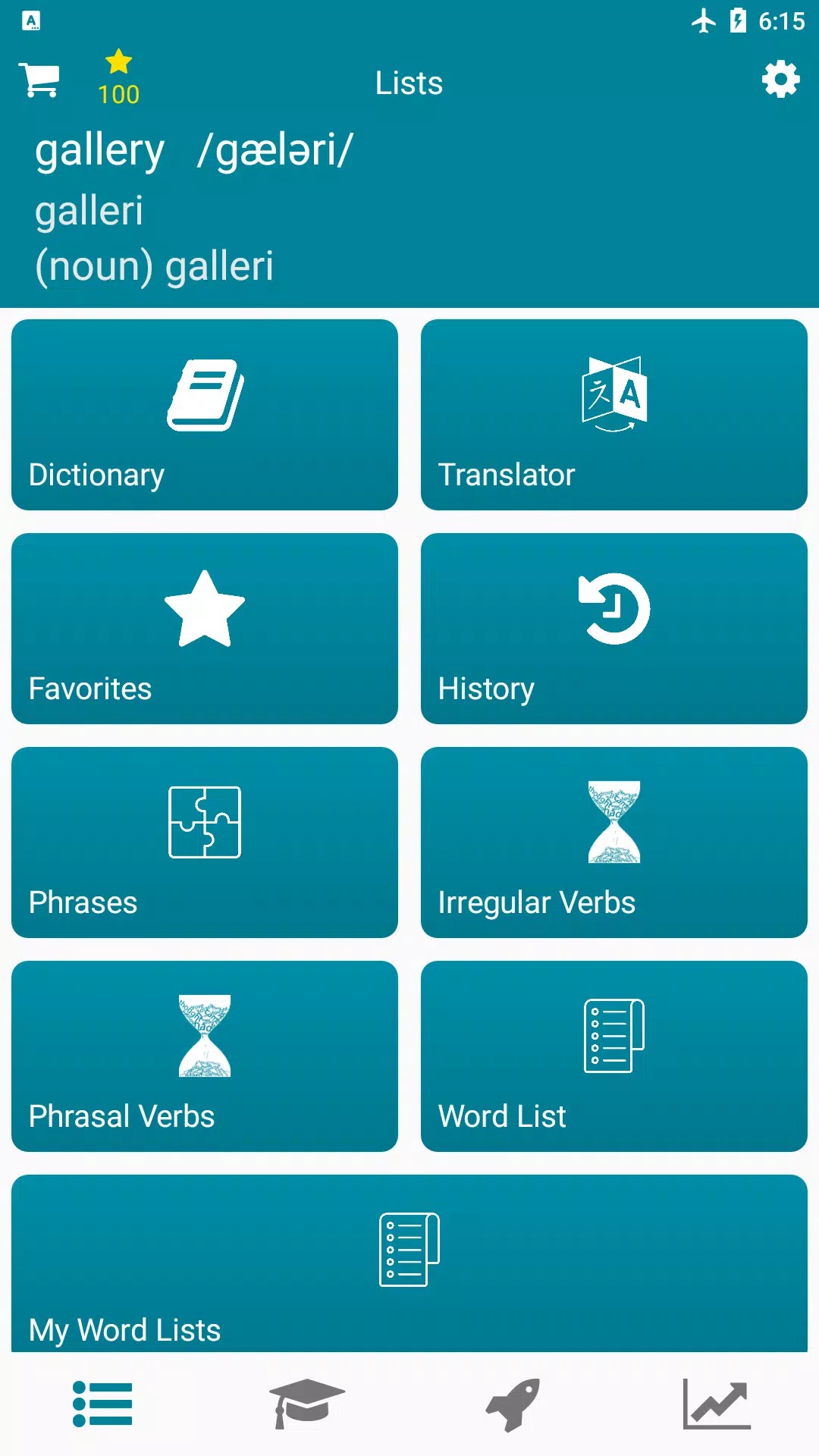View the Favorites card
819x1456 pixels.
click(205, 629)
